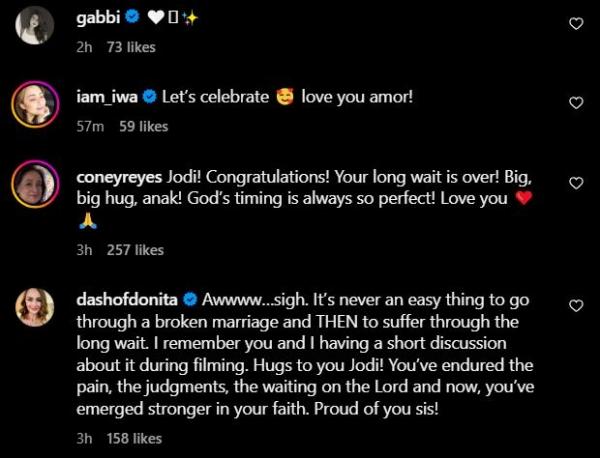
Task: View the 73 likes on gabbi's comment
Action: 131,47
